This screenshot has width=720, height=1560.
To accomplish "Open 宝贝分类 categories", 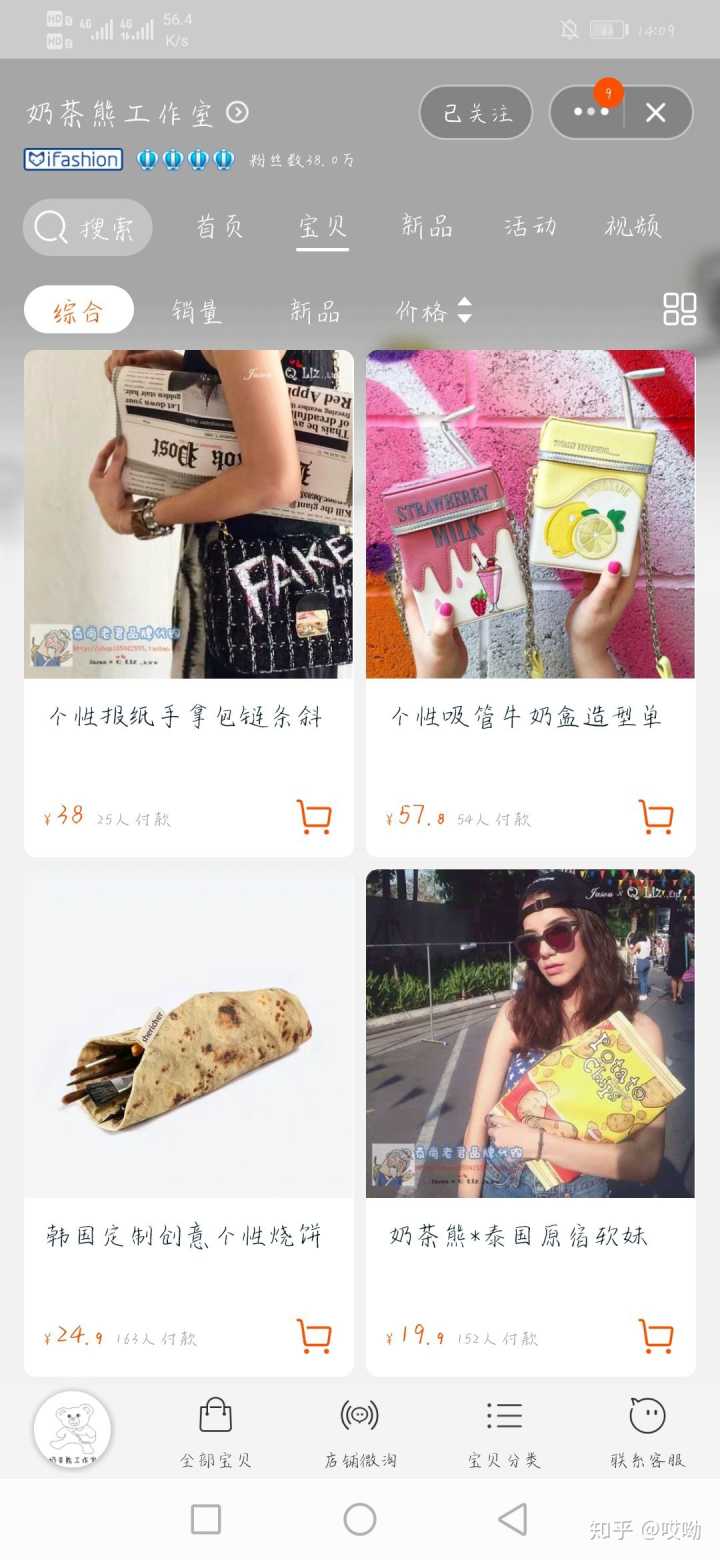I will click(504, 1432).
